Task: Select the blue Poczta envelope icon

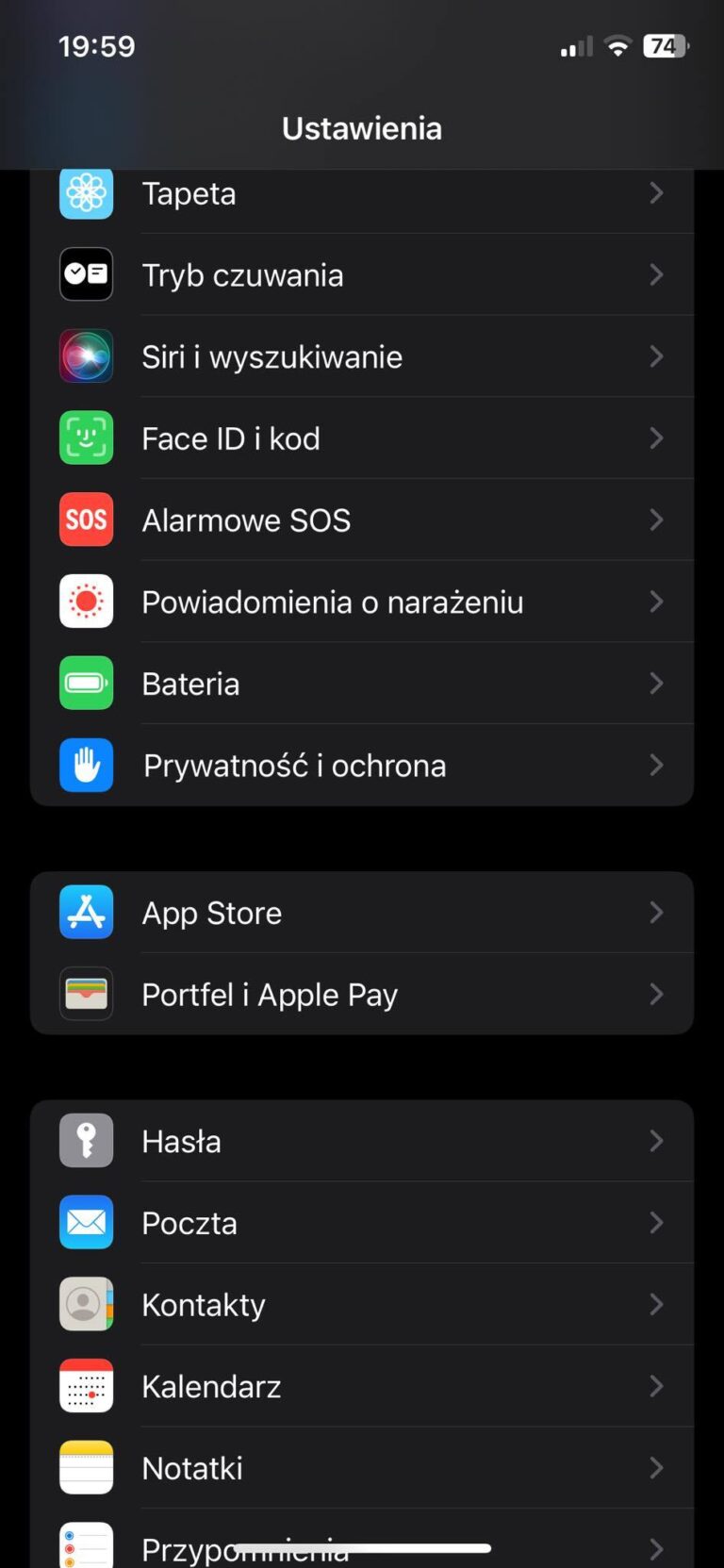Action: click(x=86, y=1222)
